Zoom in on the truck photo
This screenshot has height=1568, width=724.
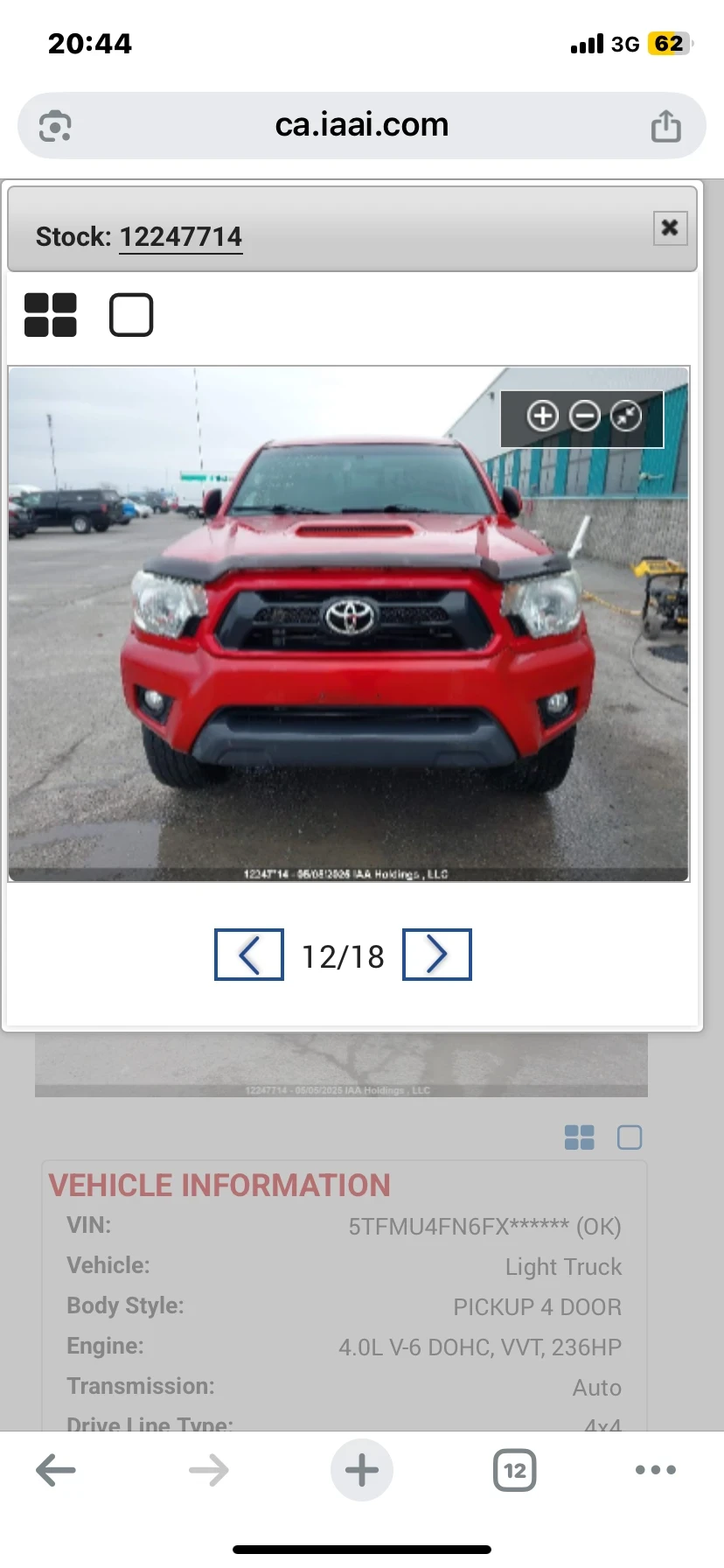542,416
